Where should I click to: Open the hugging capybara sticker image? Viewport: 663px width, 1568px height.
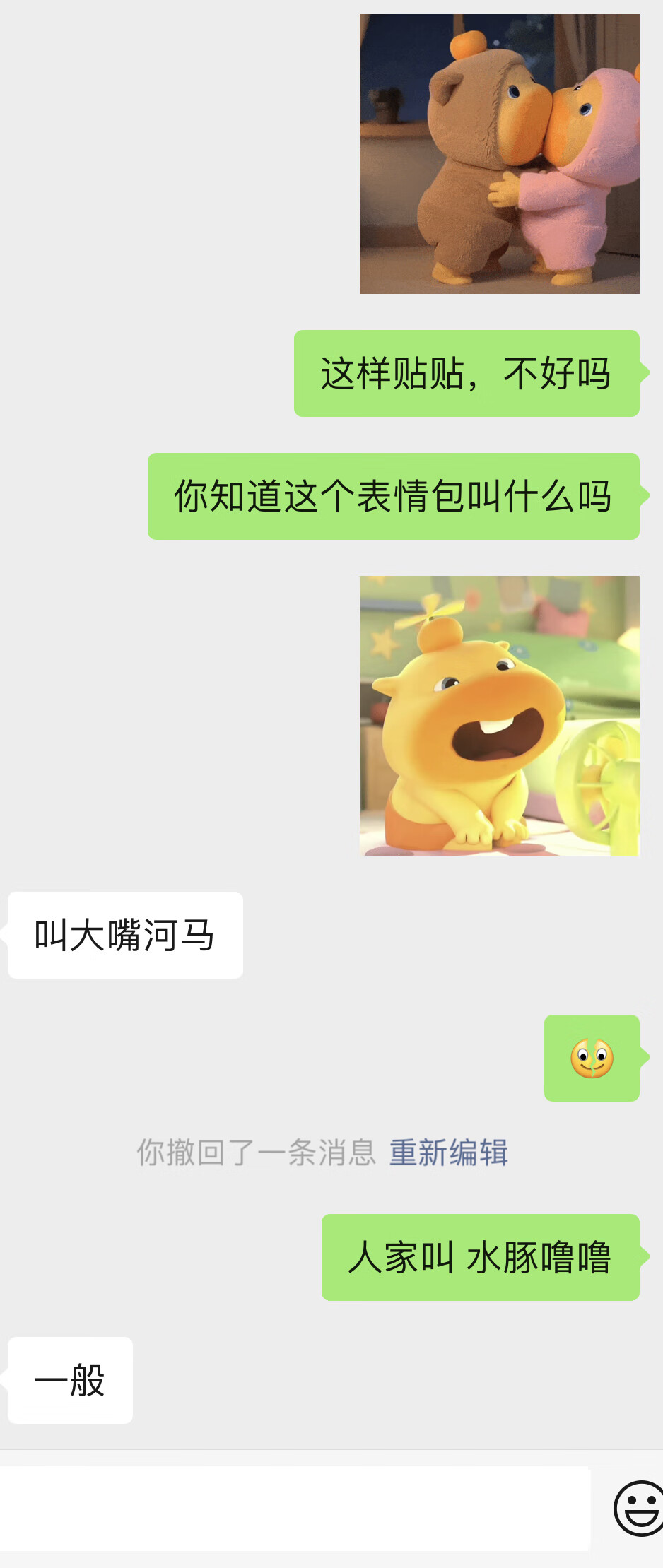pos(499,154)
